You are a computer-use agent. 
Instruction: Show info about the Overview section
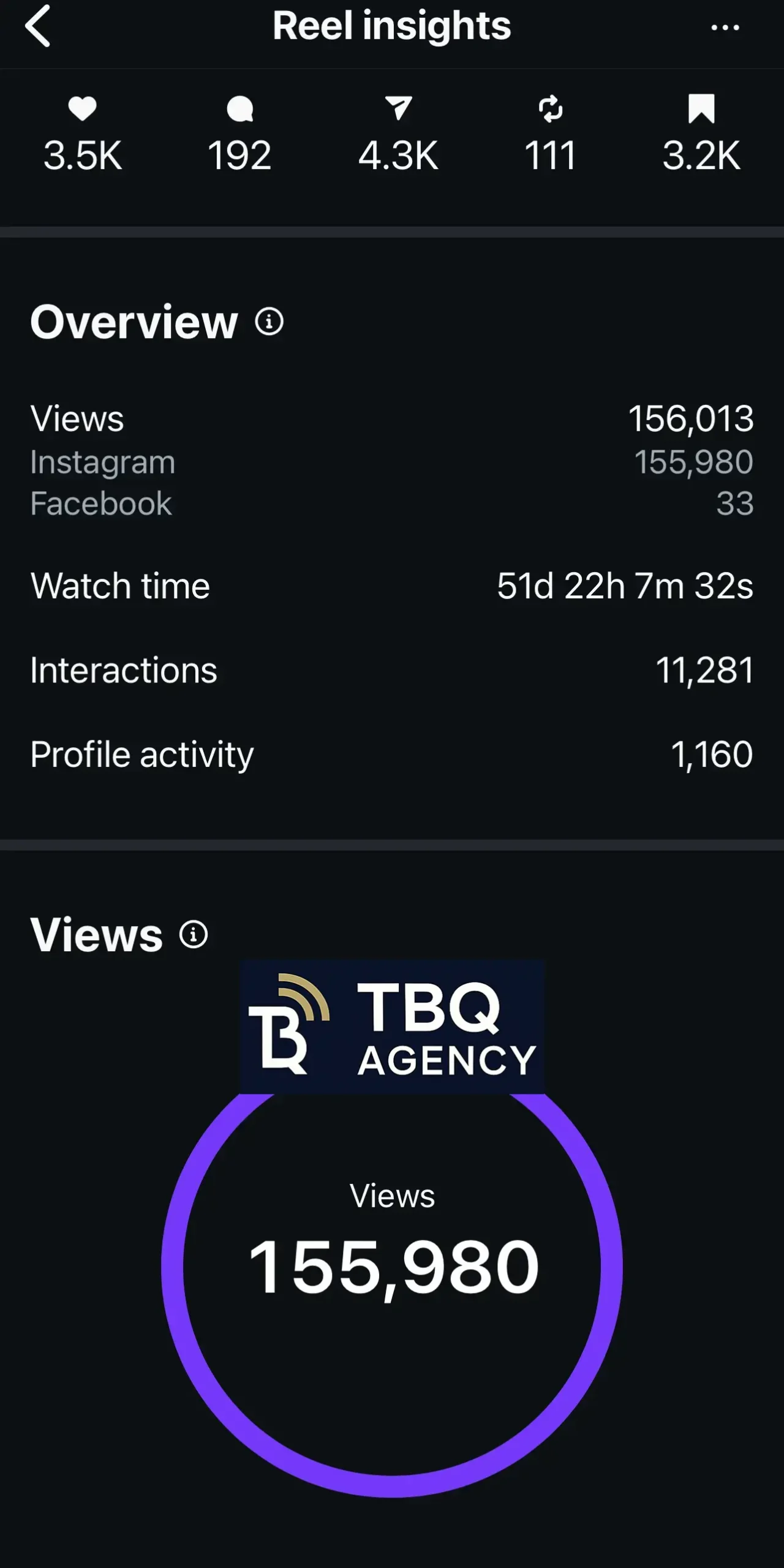269,322
